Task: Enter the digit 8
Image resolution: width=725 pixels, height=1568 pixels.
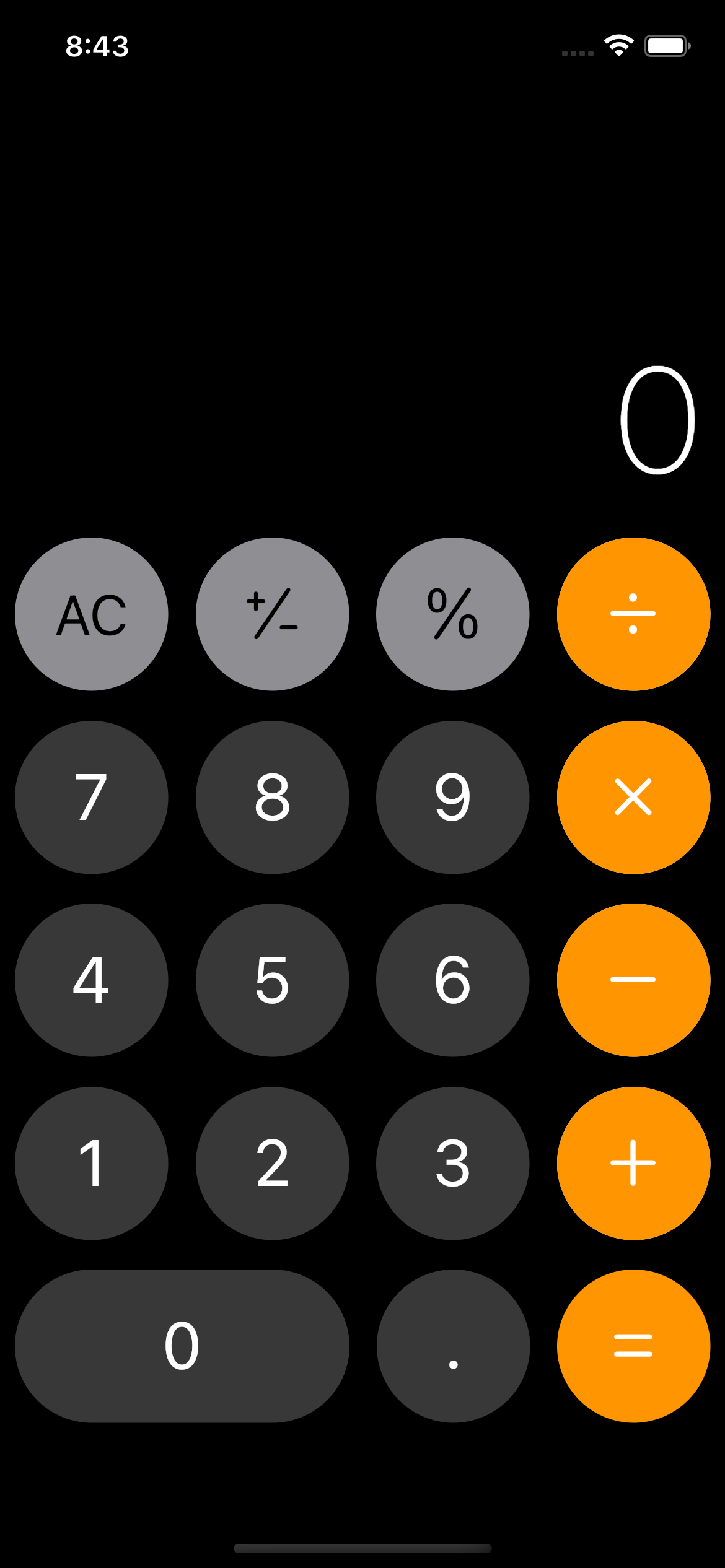Action: pos(273,798)
